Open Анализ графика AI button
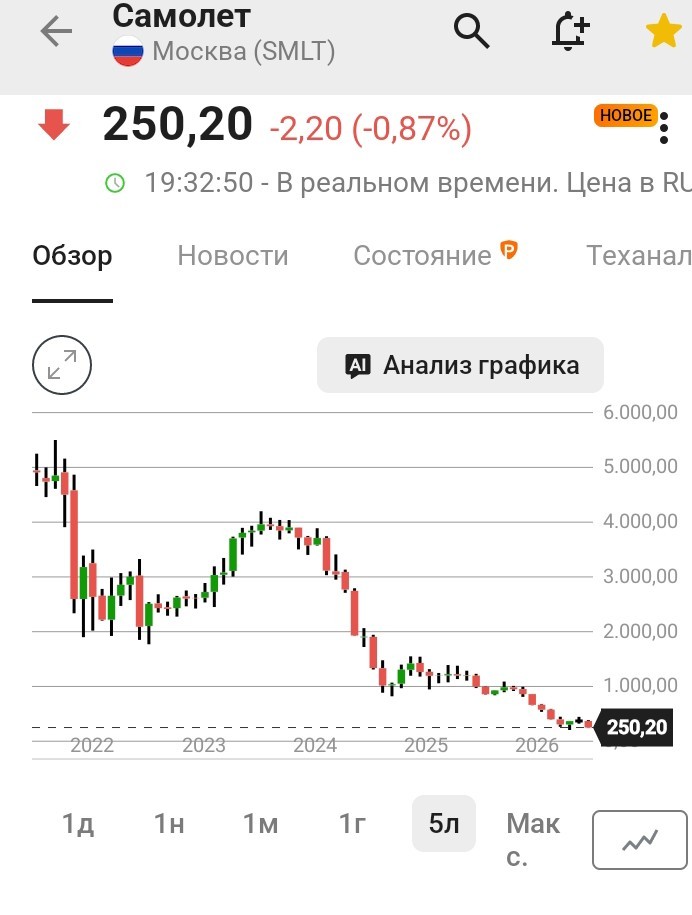Image resolution: width=692 pixels, height=915 pixels. click(x=460, y=365)
